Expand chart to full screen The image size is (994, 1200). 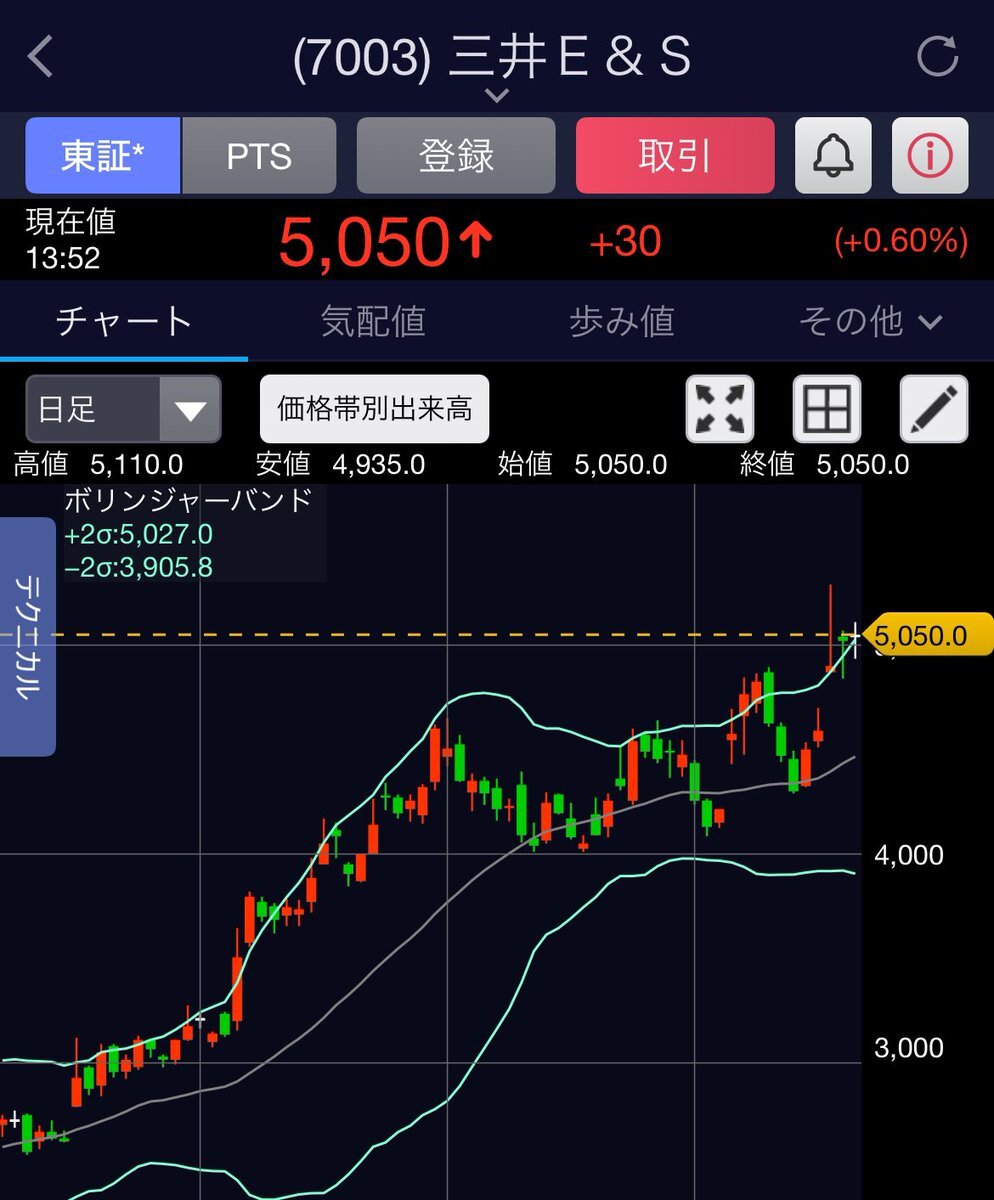[x=720, y=409]
